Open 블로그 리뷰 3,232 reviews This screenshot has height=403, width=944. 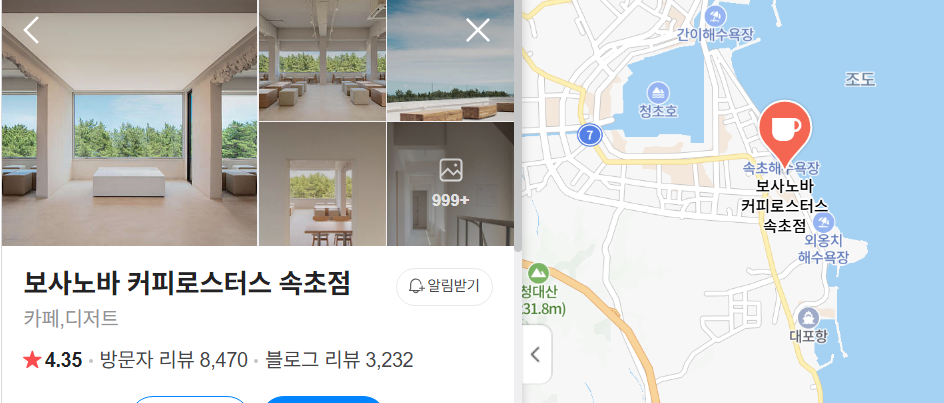339,360
